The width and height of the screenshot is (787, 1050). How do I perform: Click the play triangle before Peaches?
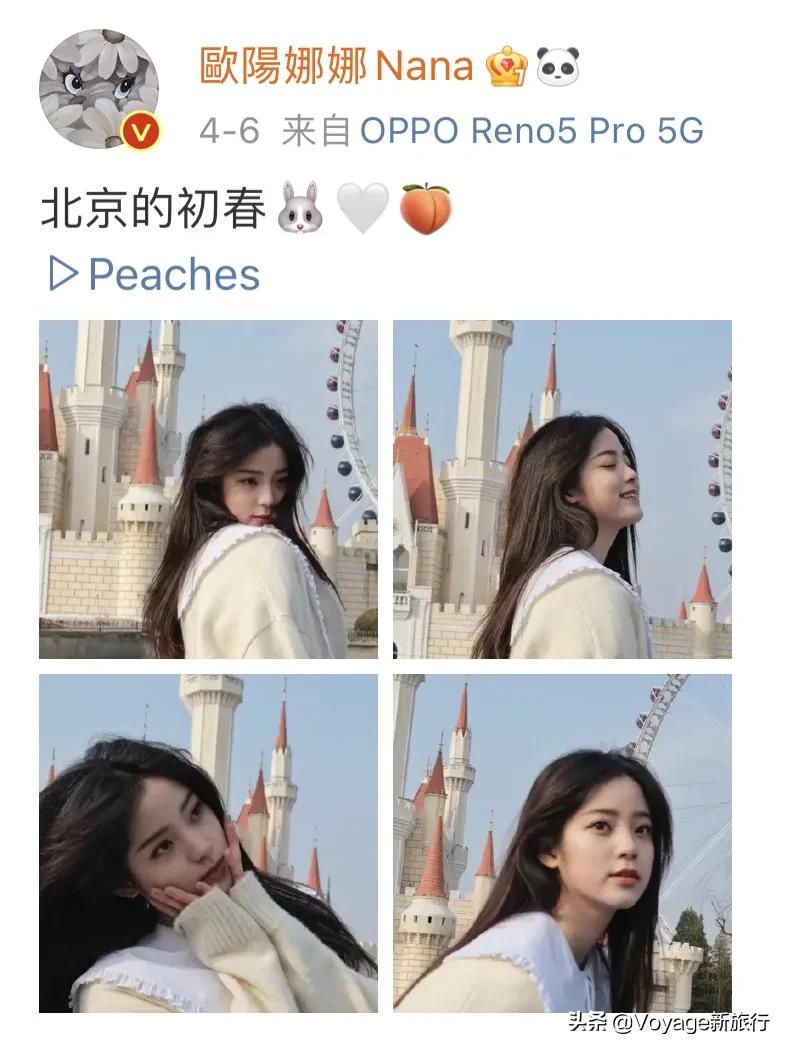click(x=65, y=271)
